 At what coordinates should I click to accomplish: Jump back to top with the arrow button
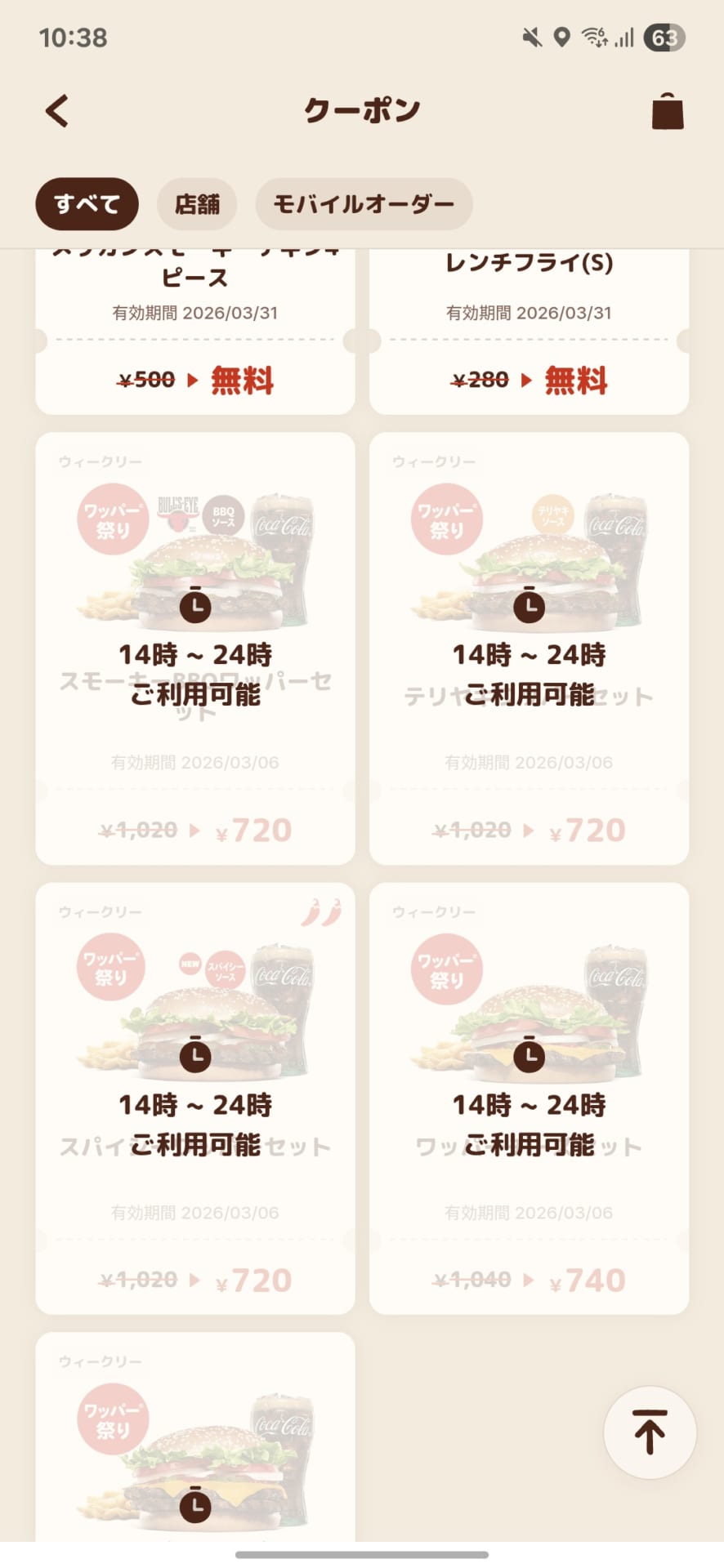point(650,1432)
